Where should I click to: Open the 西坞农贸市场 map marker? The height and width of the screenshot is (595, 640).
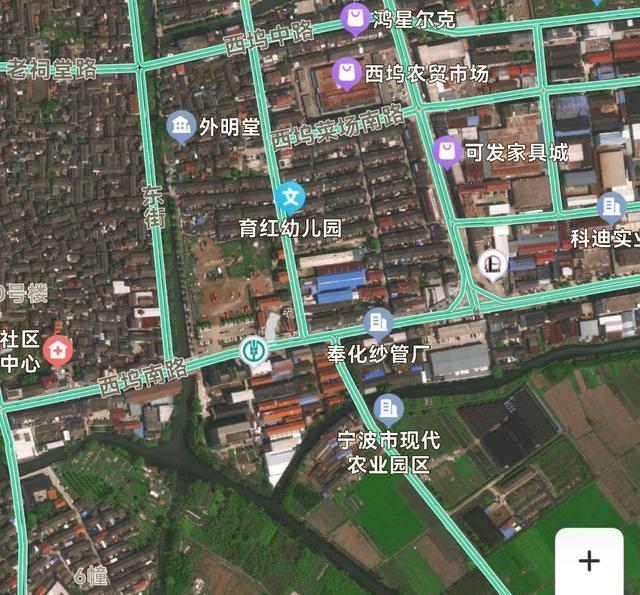click(x=345, y=73)
